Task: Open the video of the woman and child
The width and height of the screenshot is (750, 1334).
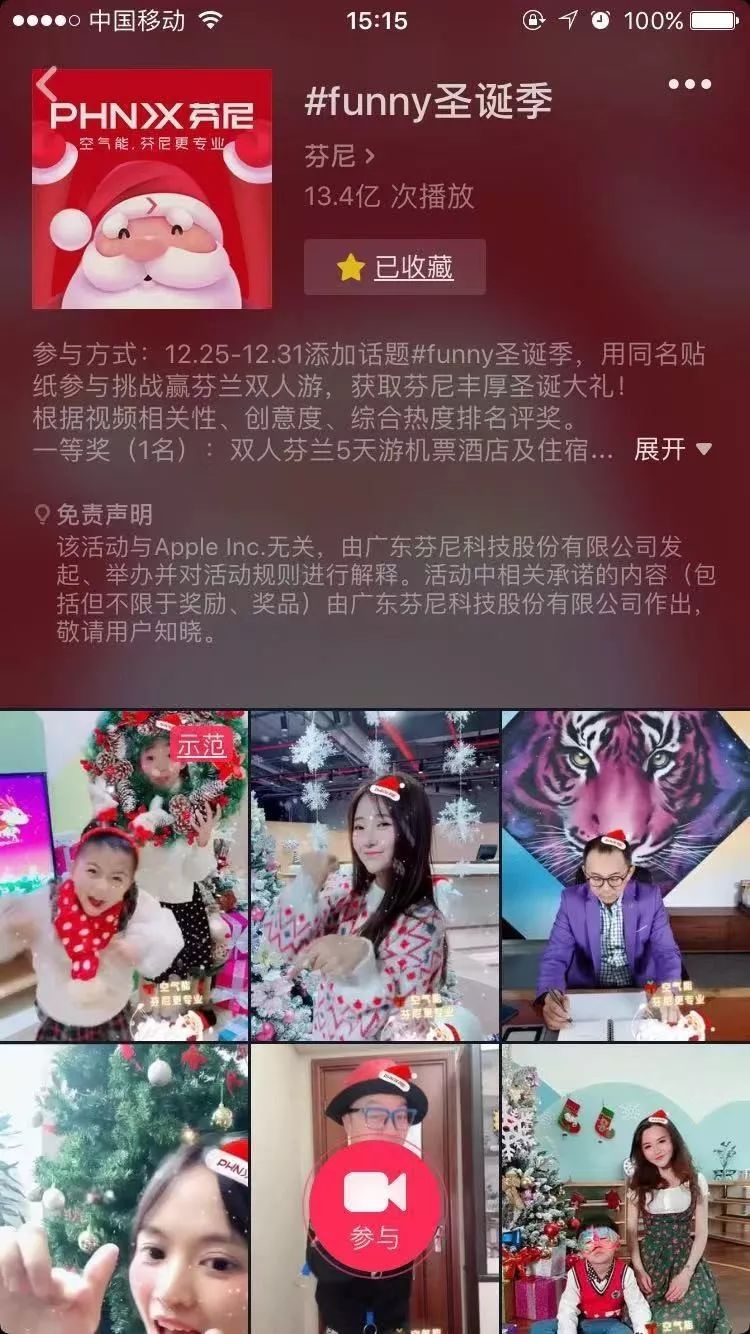Action: 626,1190
